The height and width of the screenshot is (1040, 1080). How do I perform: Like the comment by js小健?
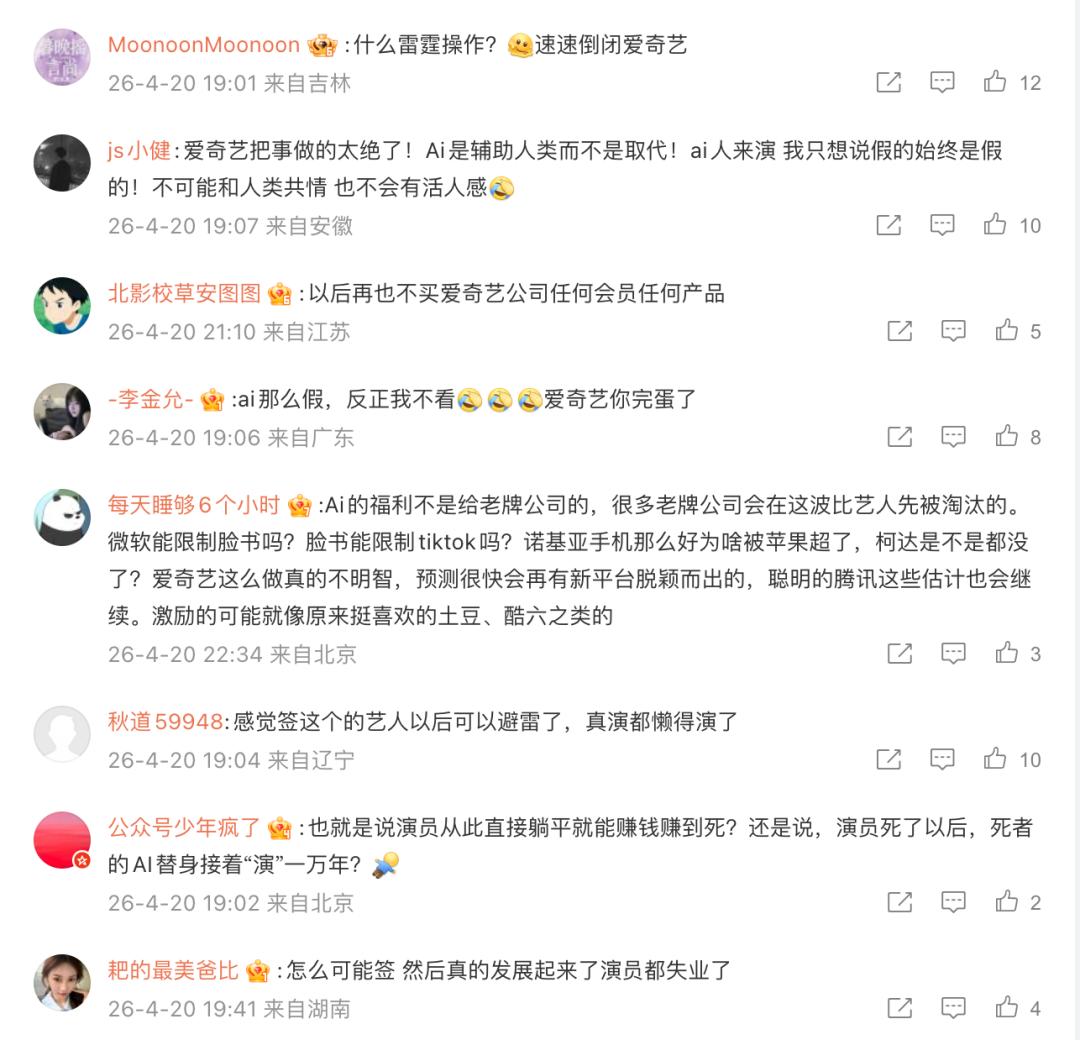(995, 225)
